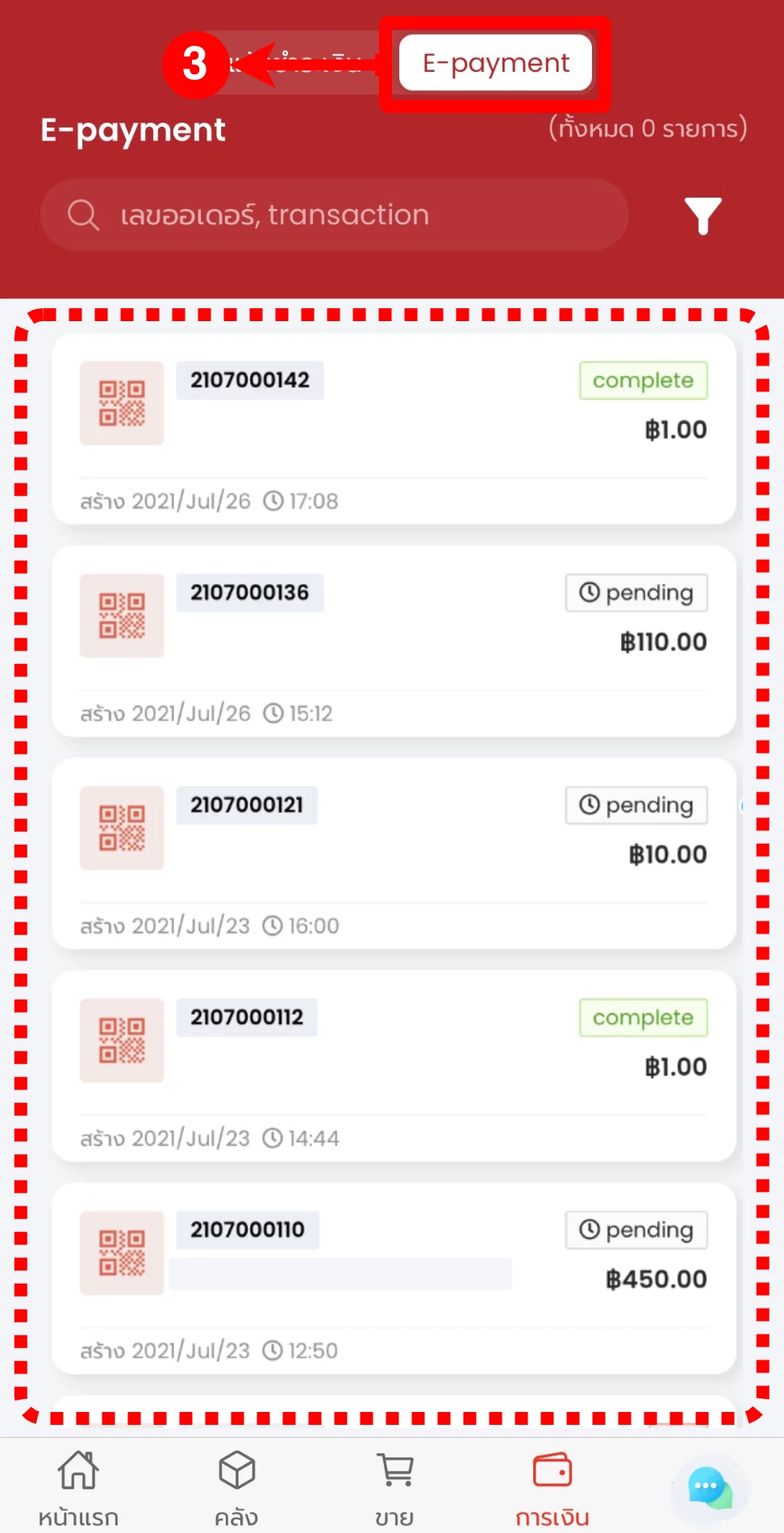The height and width of the screenshot is (1533, 784).
Task: Go to the หน้าแรก home tab
Action: (x=78, y=1486)
